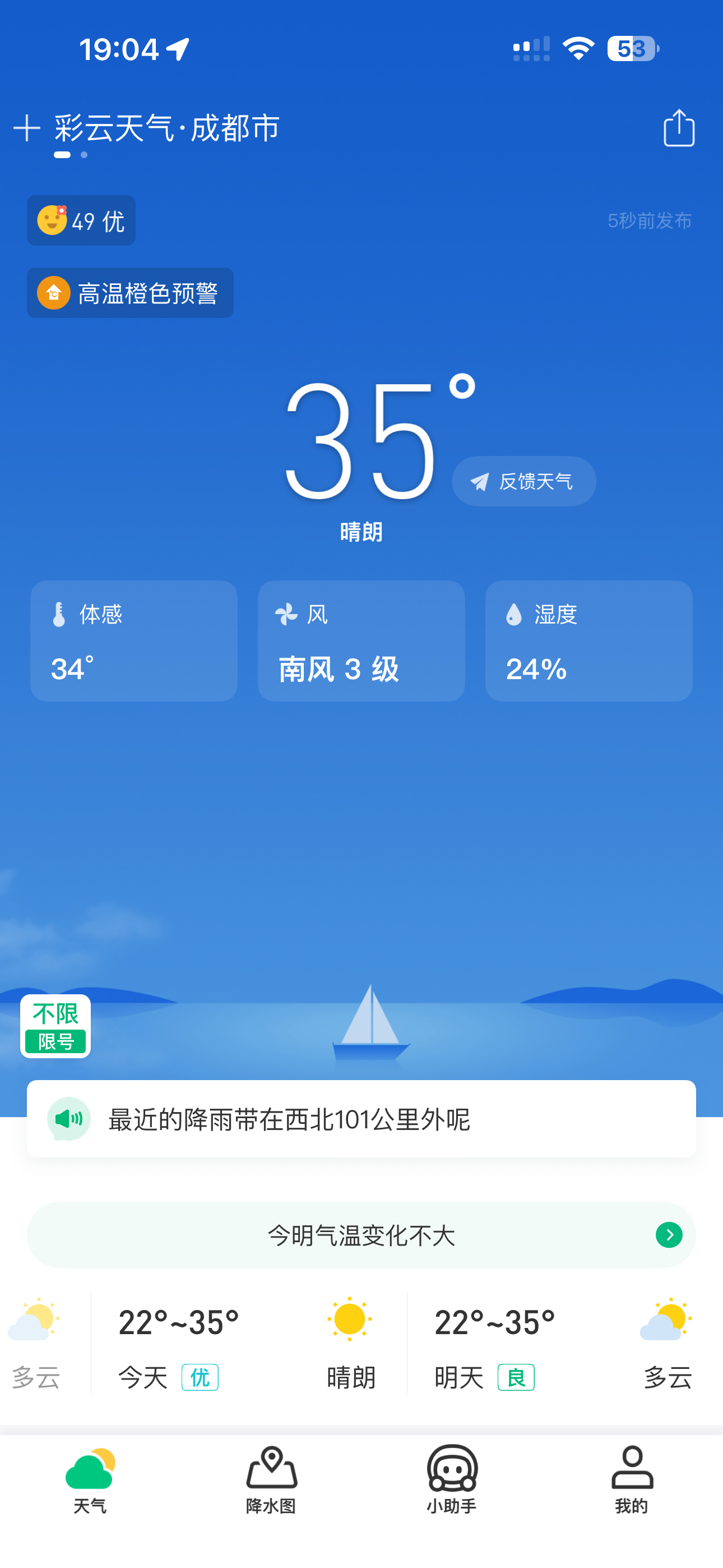Go to the 我的 tab
This screenshot has height=1568, width=723.
(x=632, y=1481)
